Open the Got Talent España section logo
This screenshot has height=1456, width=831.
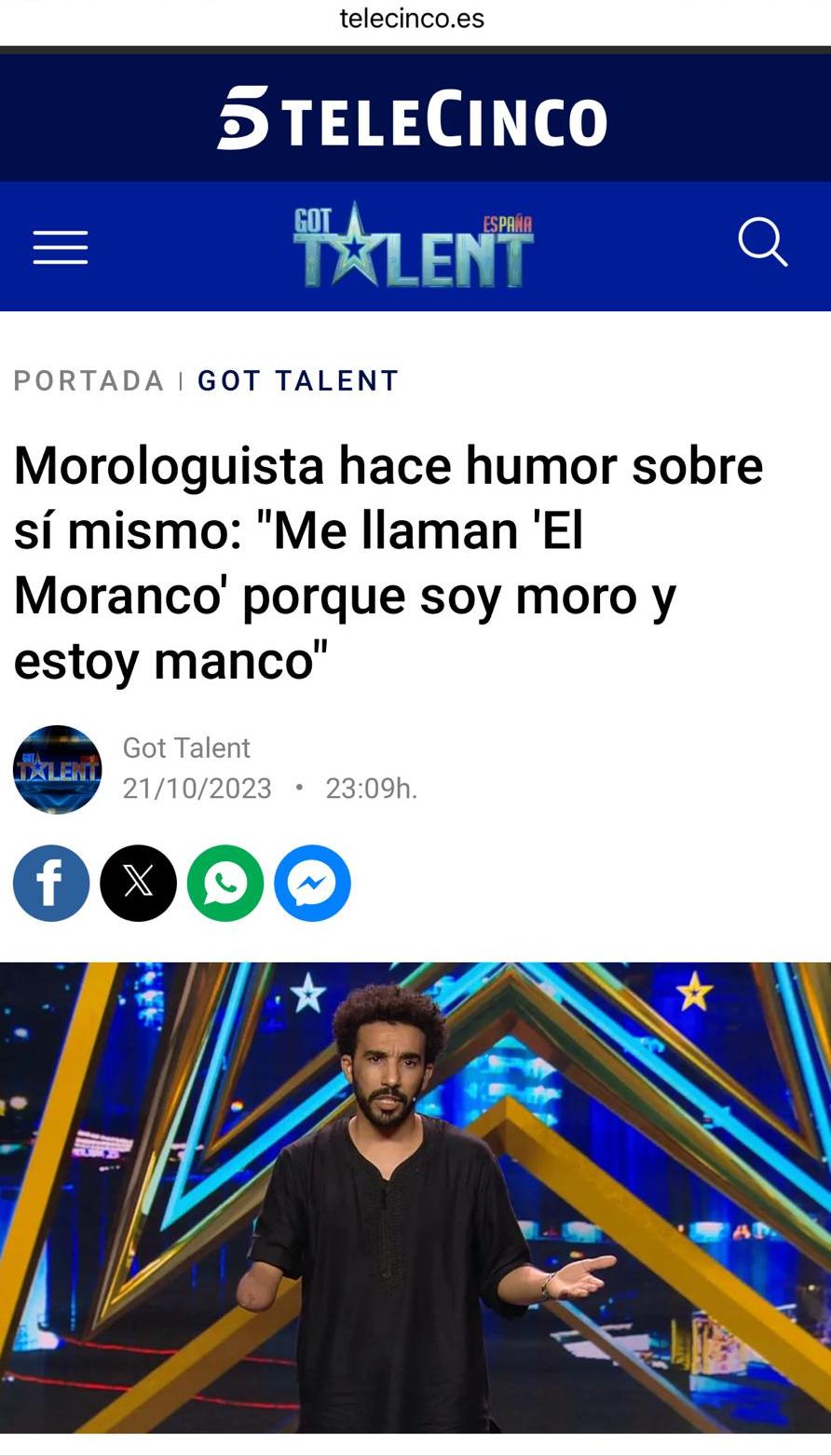coord(414,246)
